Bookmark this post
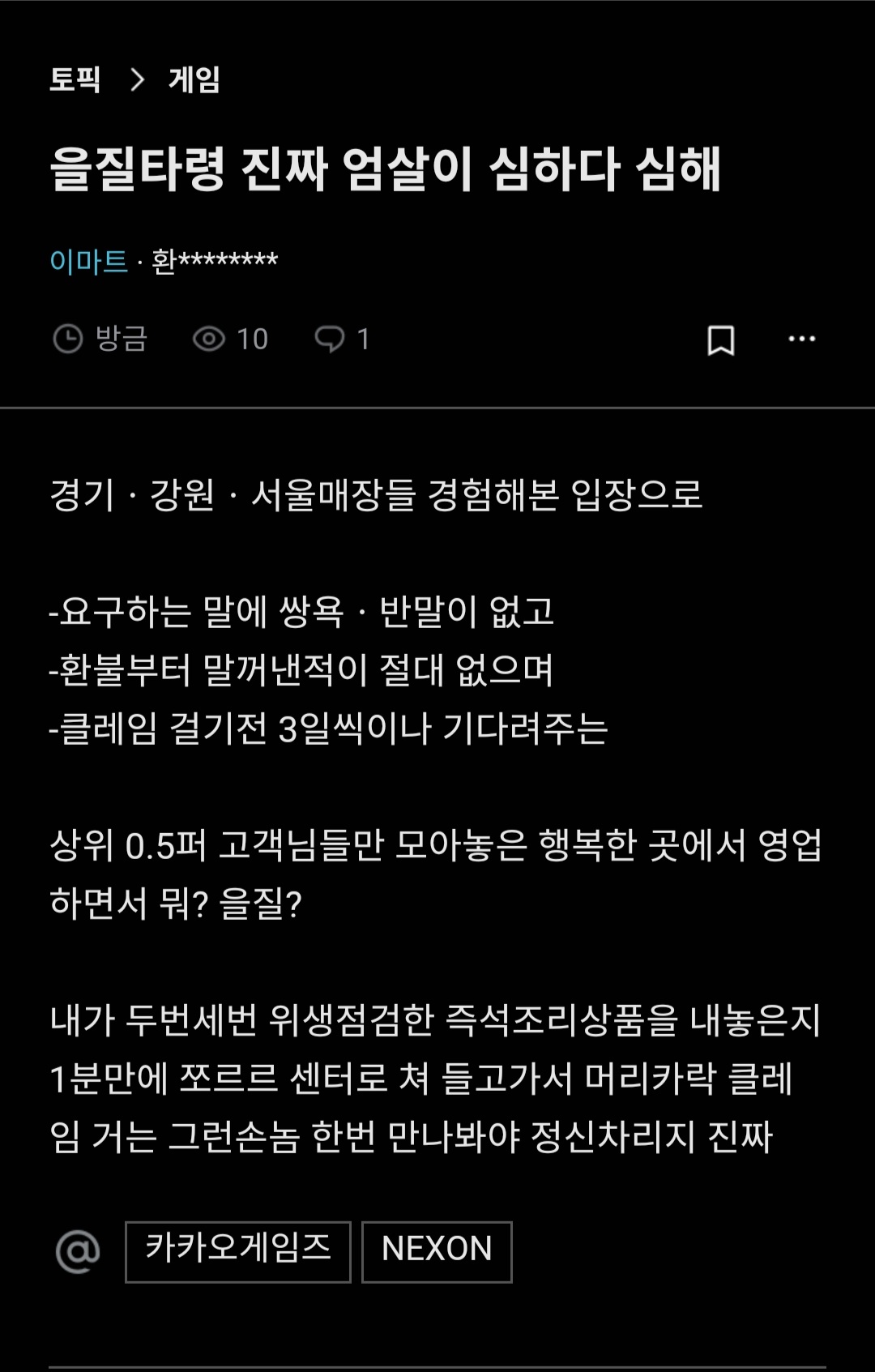 (720, 340)
